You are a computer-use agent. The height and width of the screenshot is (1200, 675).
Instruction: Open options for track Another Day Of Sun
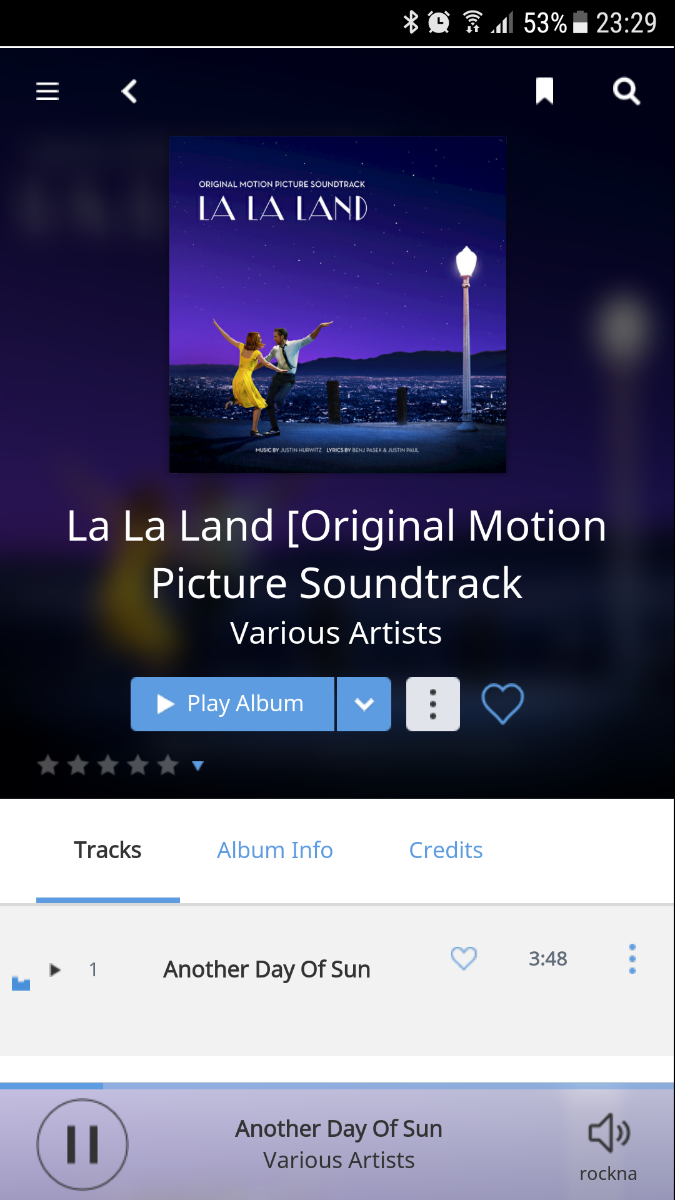click(x=632, y=959)
